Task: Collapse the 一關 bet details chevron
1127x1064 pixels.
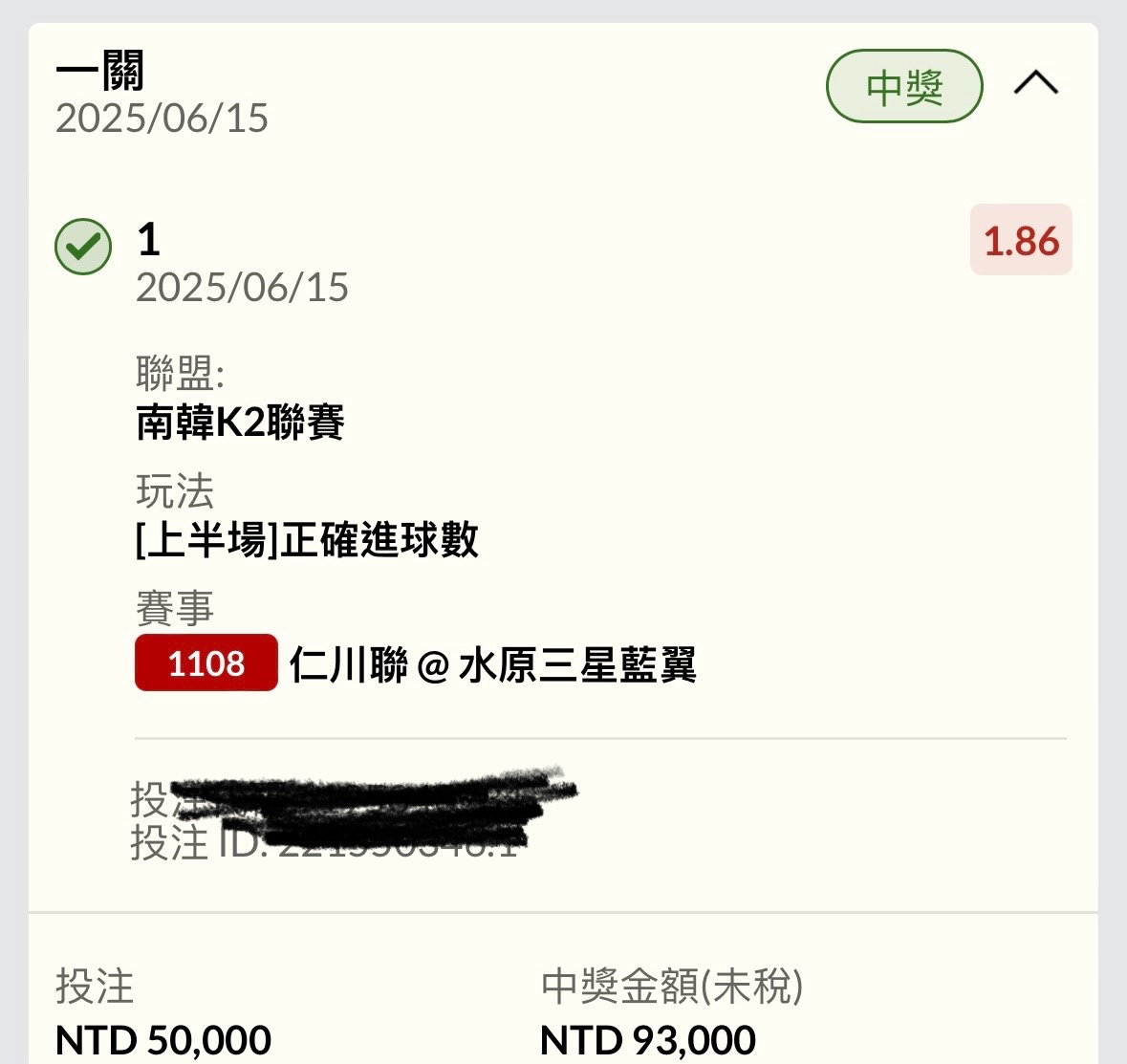Action: pos(1035,84)
